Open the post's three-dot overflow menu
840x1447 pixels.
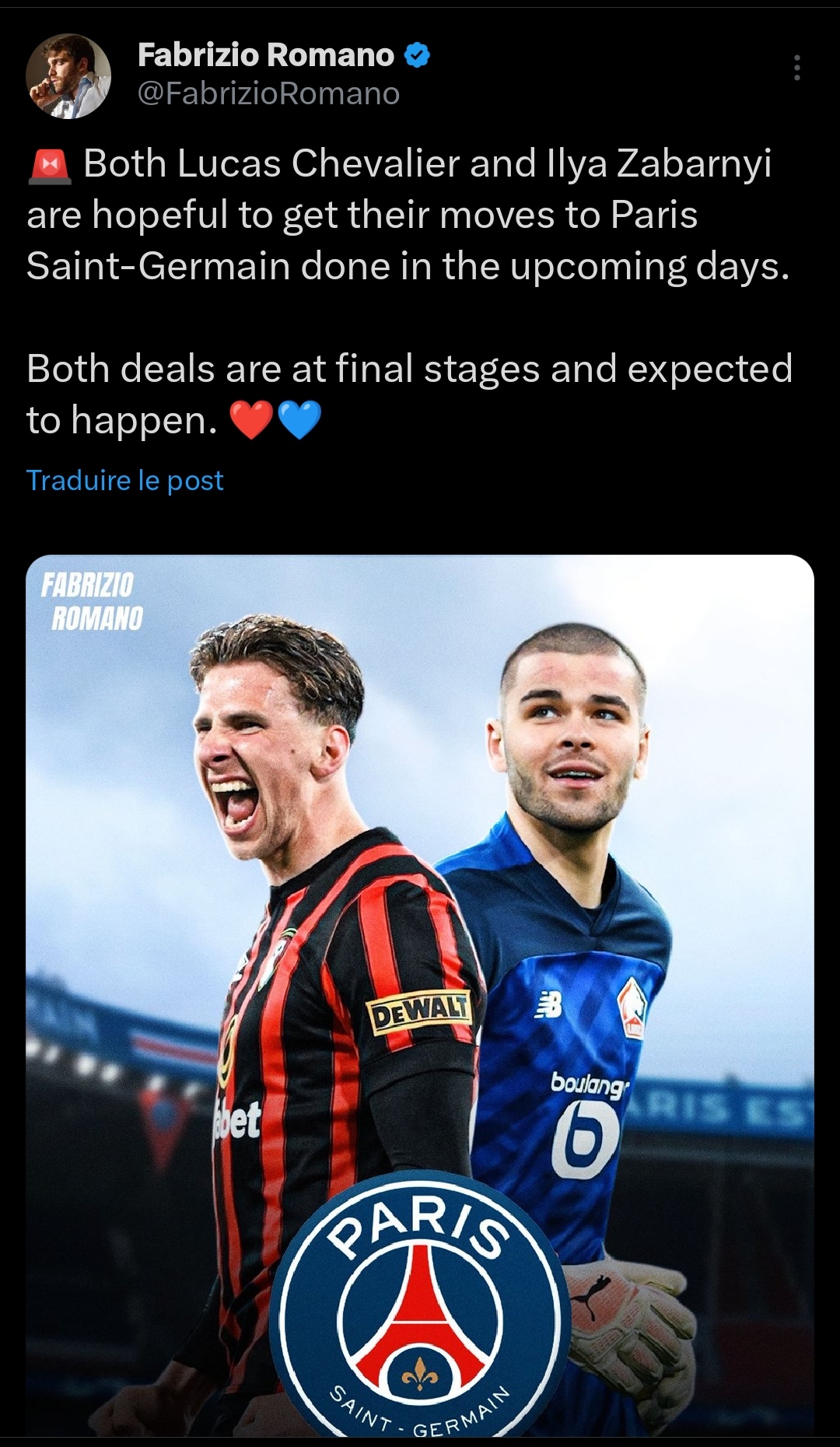pos(796,68)
